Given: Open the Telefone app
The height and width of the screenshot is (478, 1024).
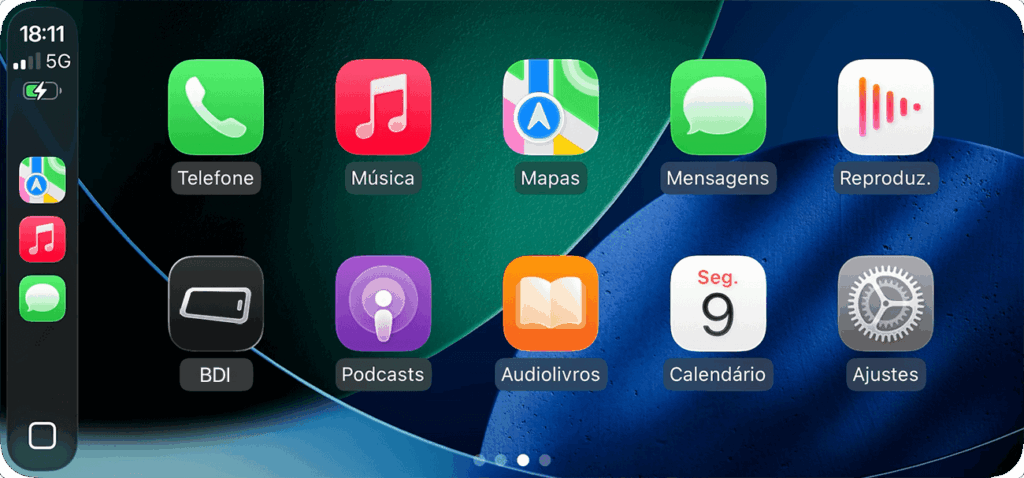Looking at the screenshot, I should (x=216, y=108).
